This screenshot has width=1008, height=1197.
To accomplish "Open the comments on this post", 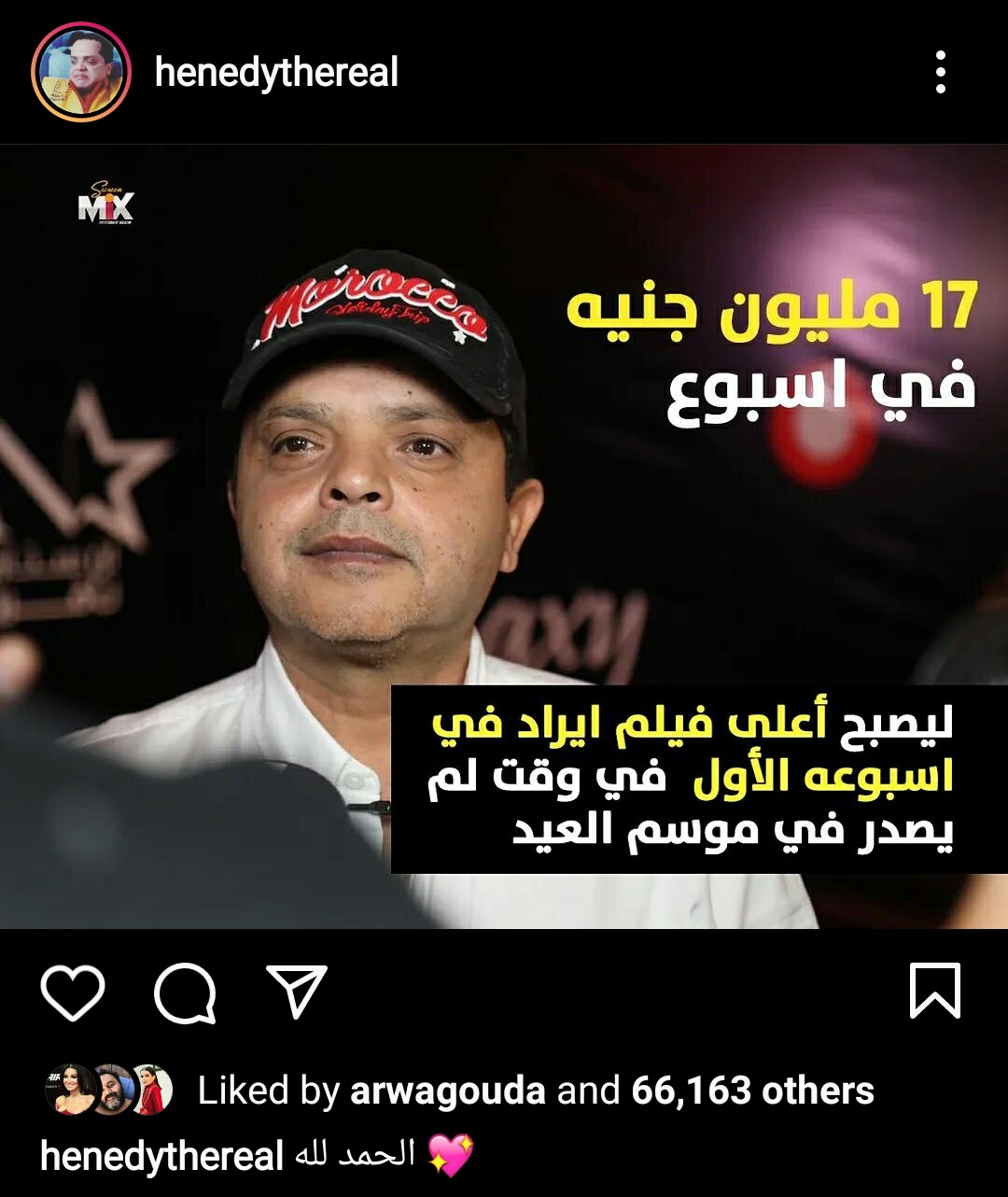I will [x=185, y=992].
